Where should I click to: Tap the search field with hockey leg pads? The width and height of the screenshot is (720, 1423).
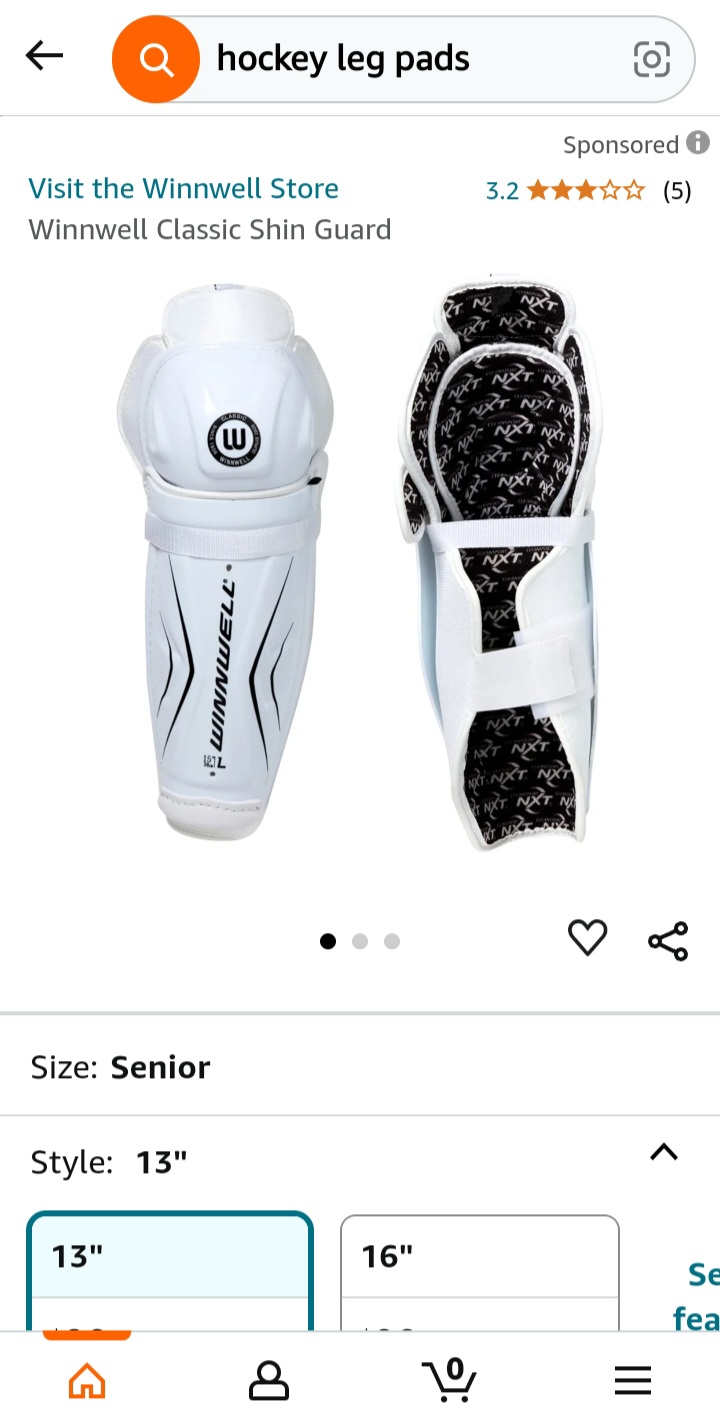point(400,58)
